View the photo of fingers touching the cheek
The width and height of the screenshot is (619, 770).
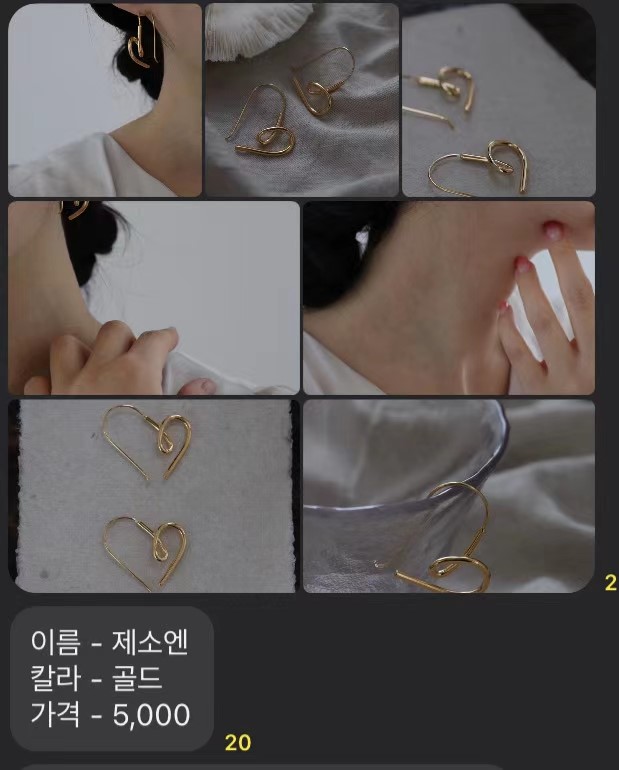pyautogui.click(x=449, y=298)
